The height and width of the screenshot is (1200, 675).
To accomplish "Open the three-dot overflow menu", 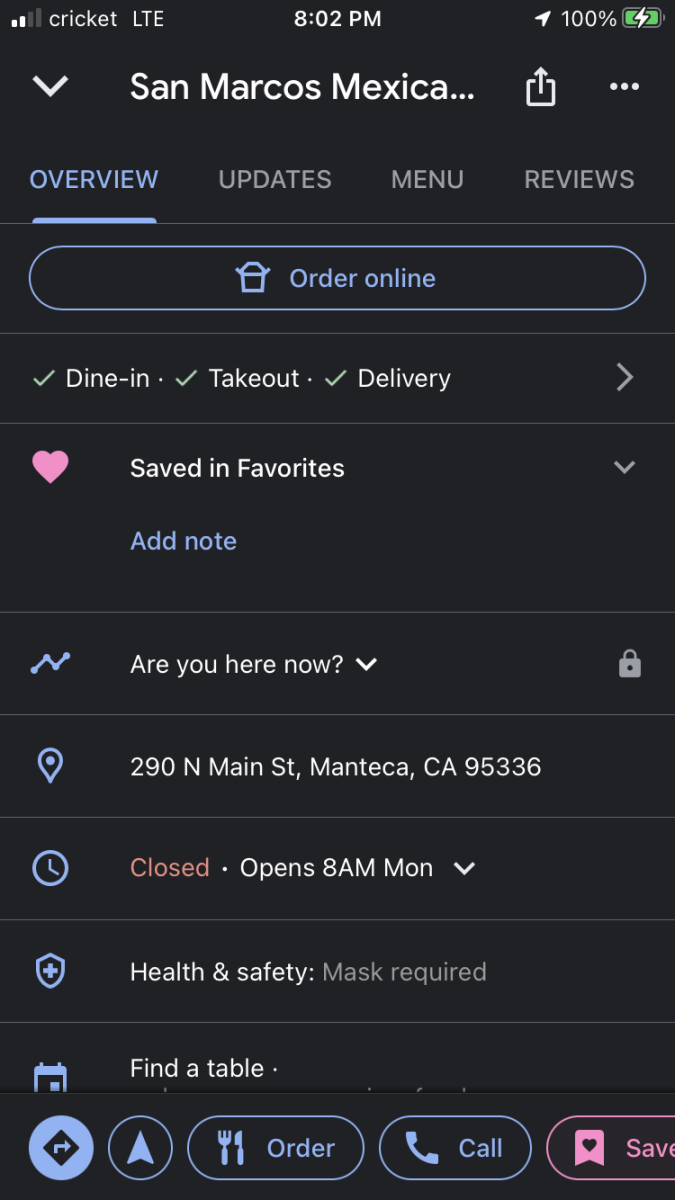I will [624, 87].
